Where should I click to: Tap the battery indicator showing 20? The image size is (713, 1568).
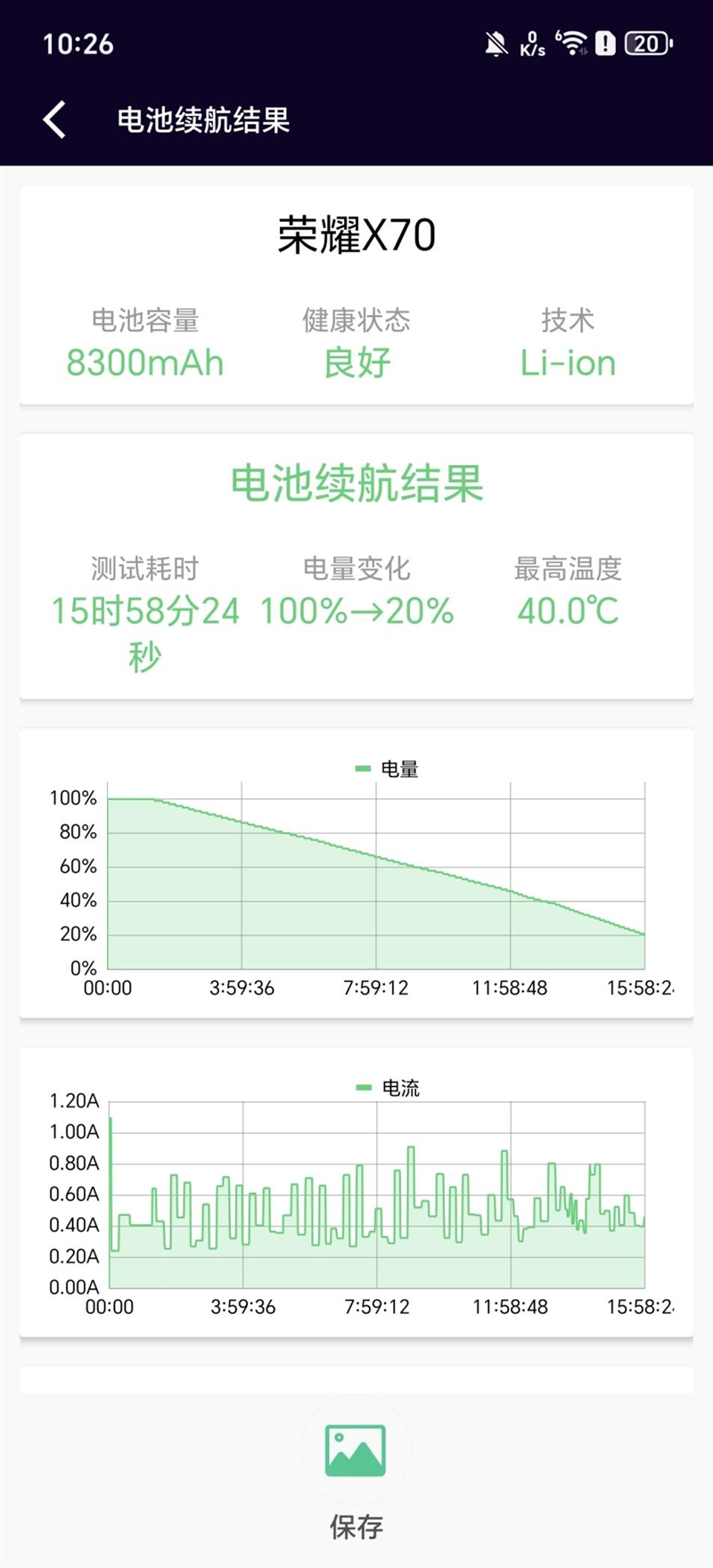coord(648,42)
